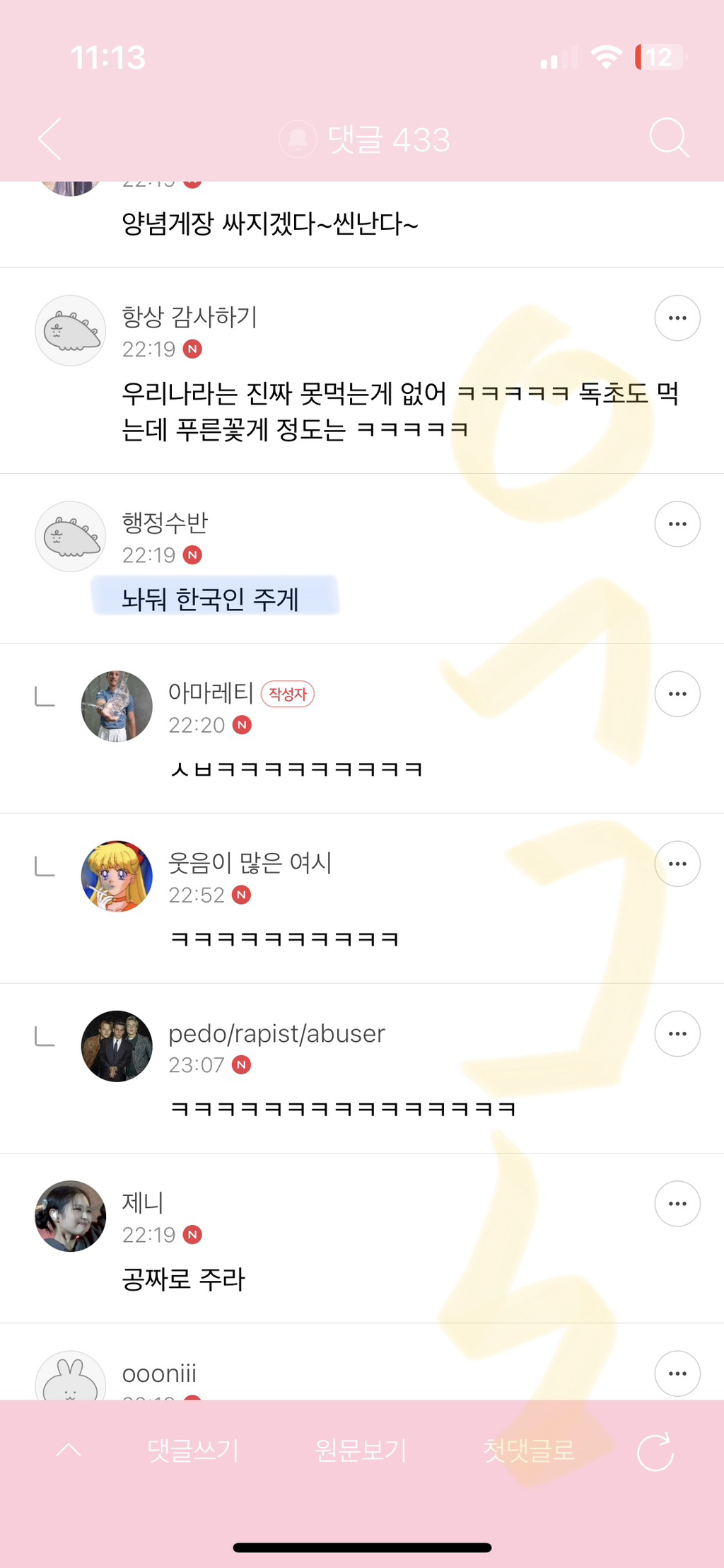
Task: Go back from the comments page
Action: [x=50, y=139]
